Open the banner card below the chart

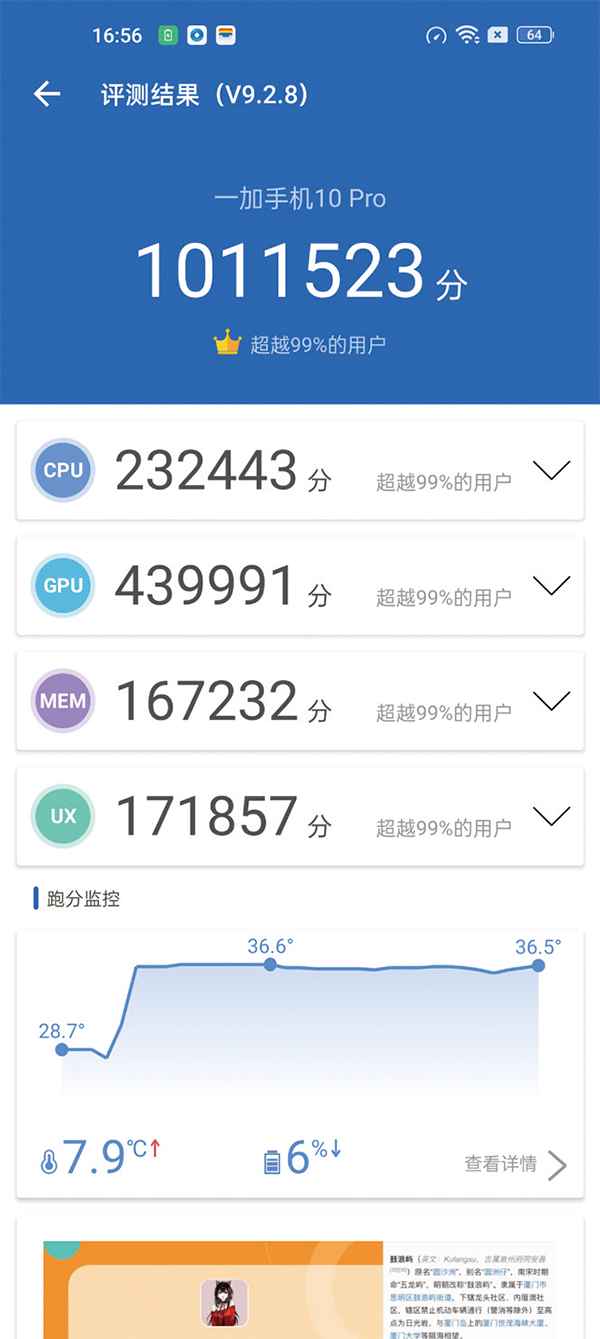[x=300, y=1285]
